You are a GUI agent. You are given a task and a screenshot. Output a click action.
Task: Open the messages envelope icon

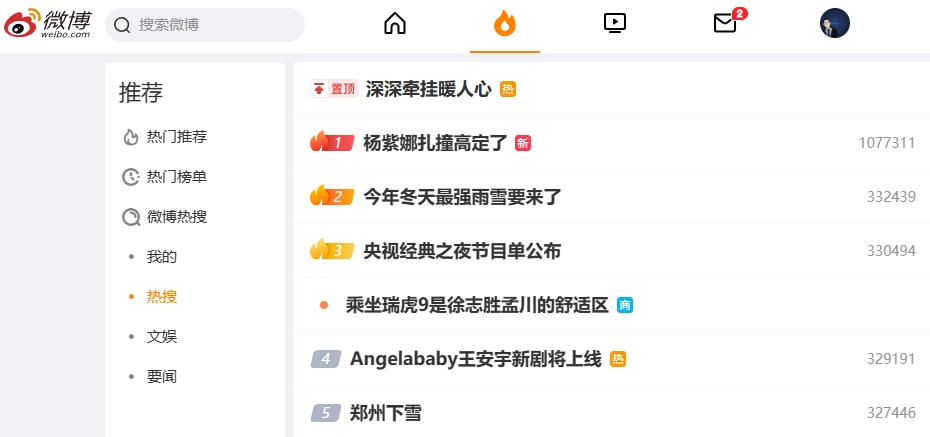[725, 23]
